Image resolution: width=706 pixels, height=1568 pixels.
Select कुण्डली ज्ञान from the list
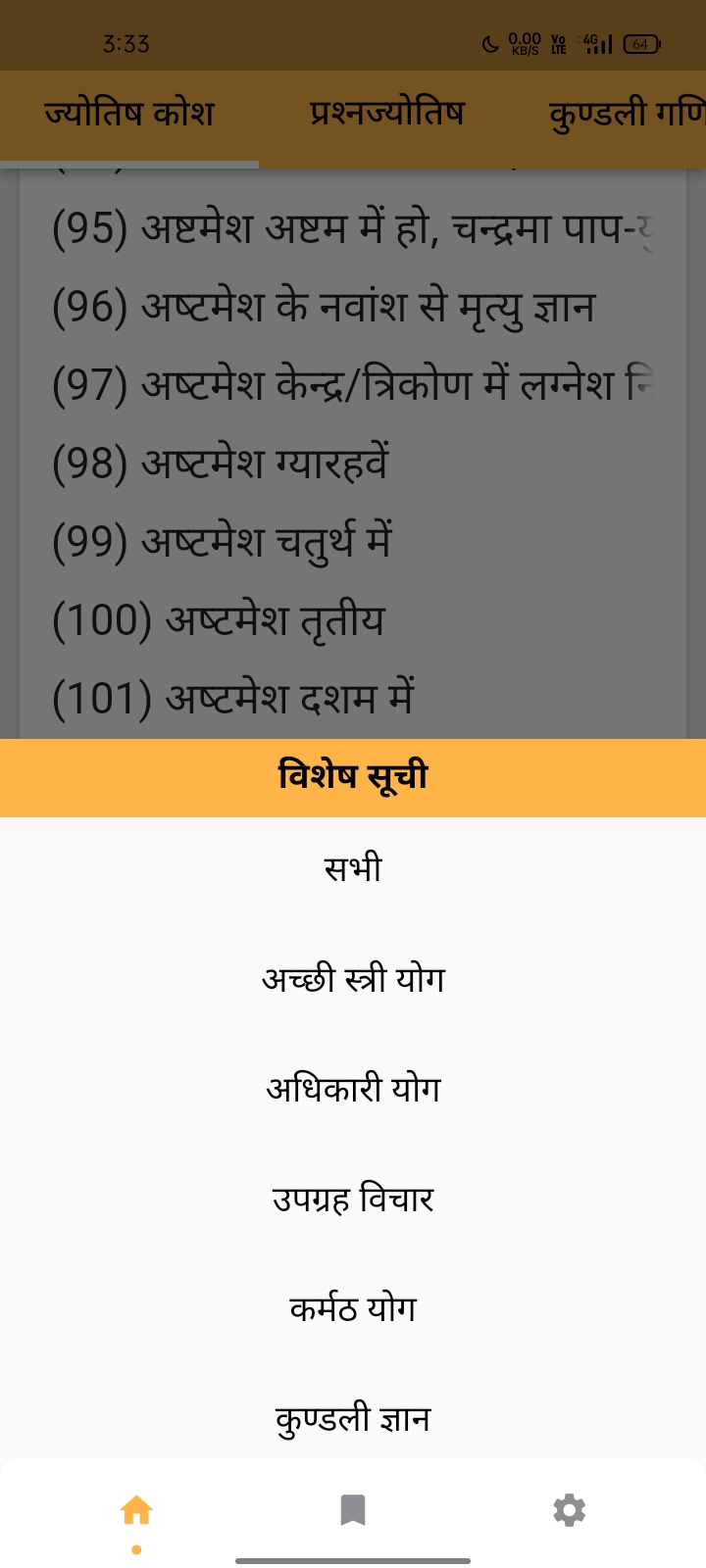coord(353,1418)
